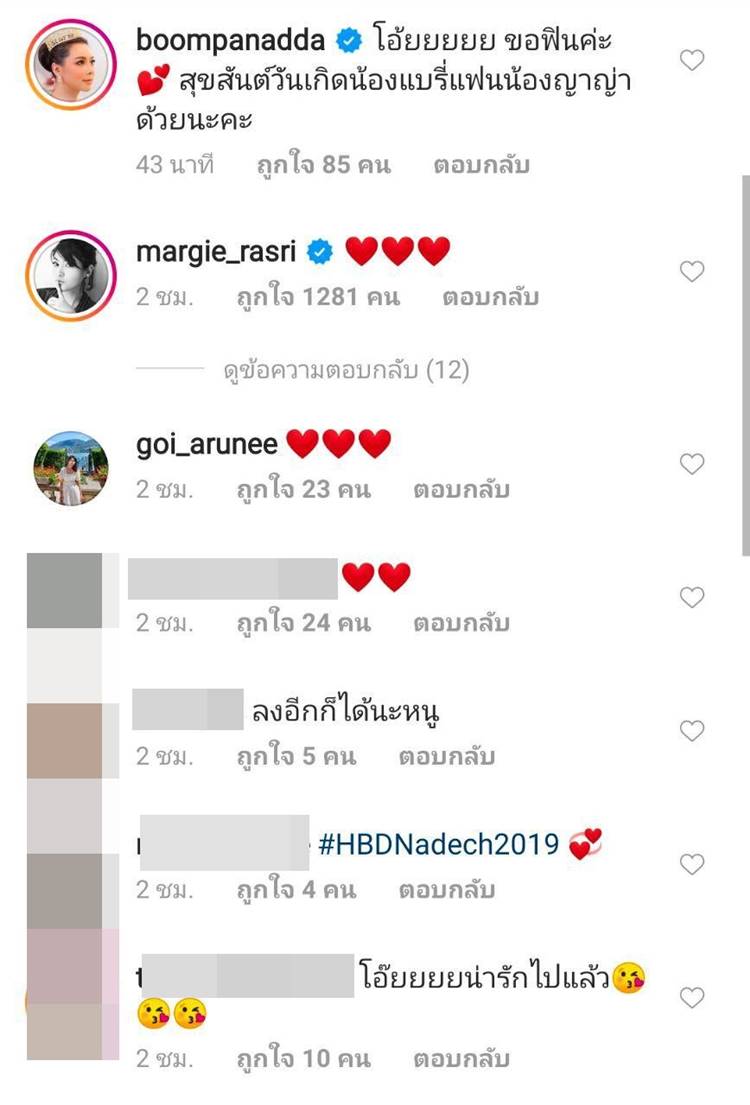Reply to goi_arunee's comment
Screen dimensions: 750x1105
(461, 490)
